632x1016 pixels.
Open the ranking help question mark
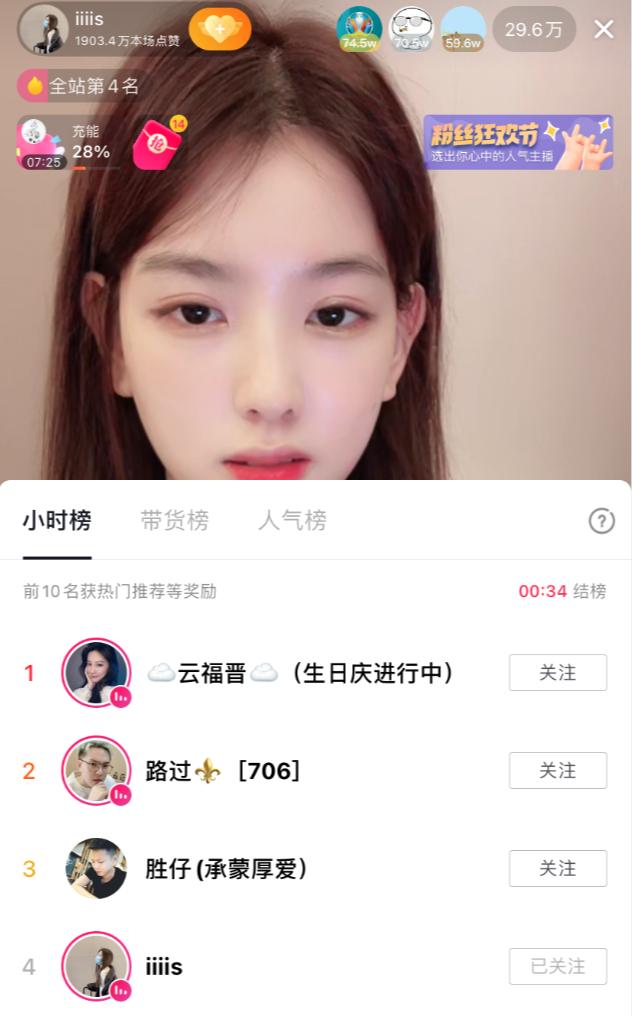click(601, 520)
